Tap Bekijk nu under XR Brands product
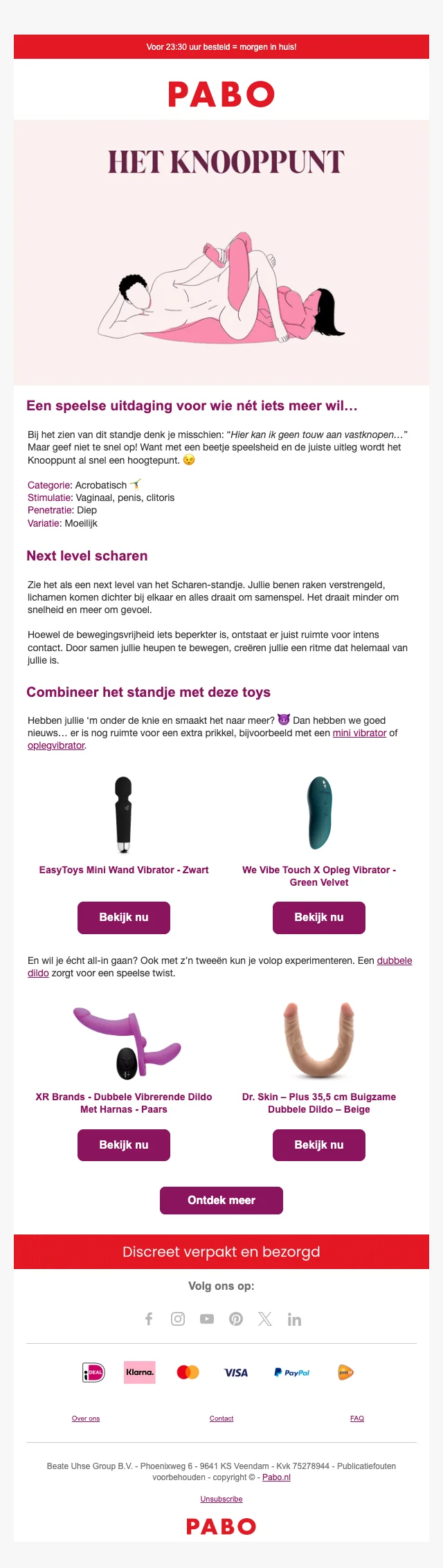 tap(124, 1145)
